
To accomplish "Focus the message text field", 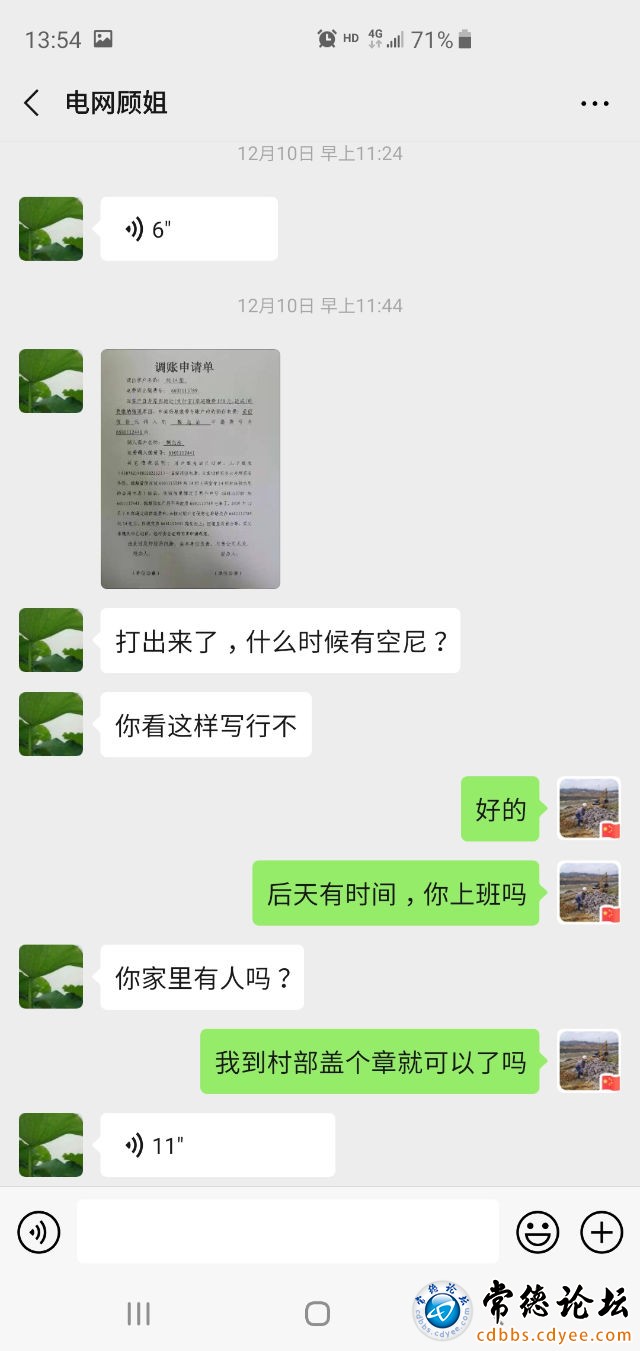I will [x=288, y=1231].
